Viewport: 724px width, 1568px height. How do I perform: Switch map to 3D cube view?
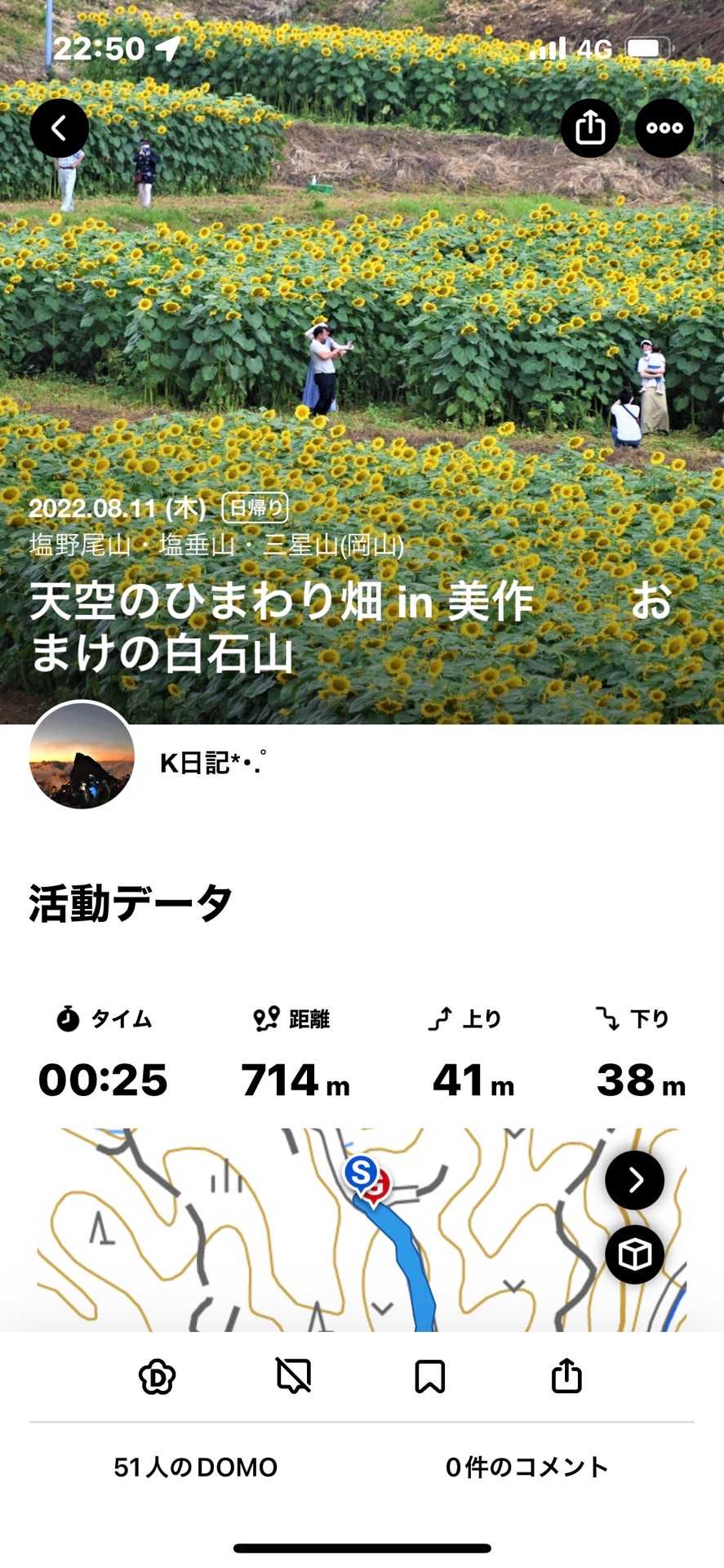(x=634, y=1254)
